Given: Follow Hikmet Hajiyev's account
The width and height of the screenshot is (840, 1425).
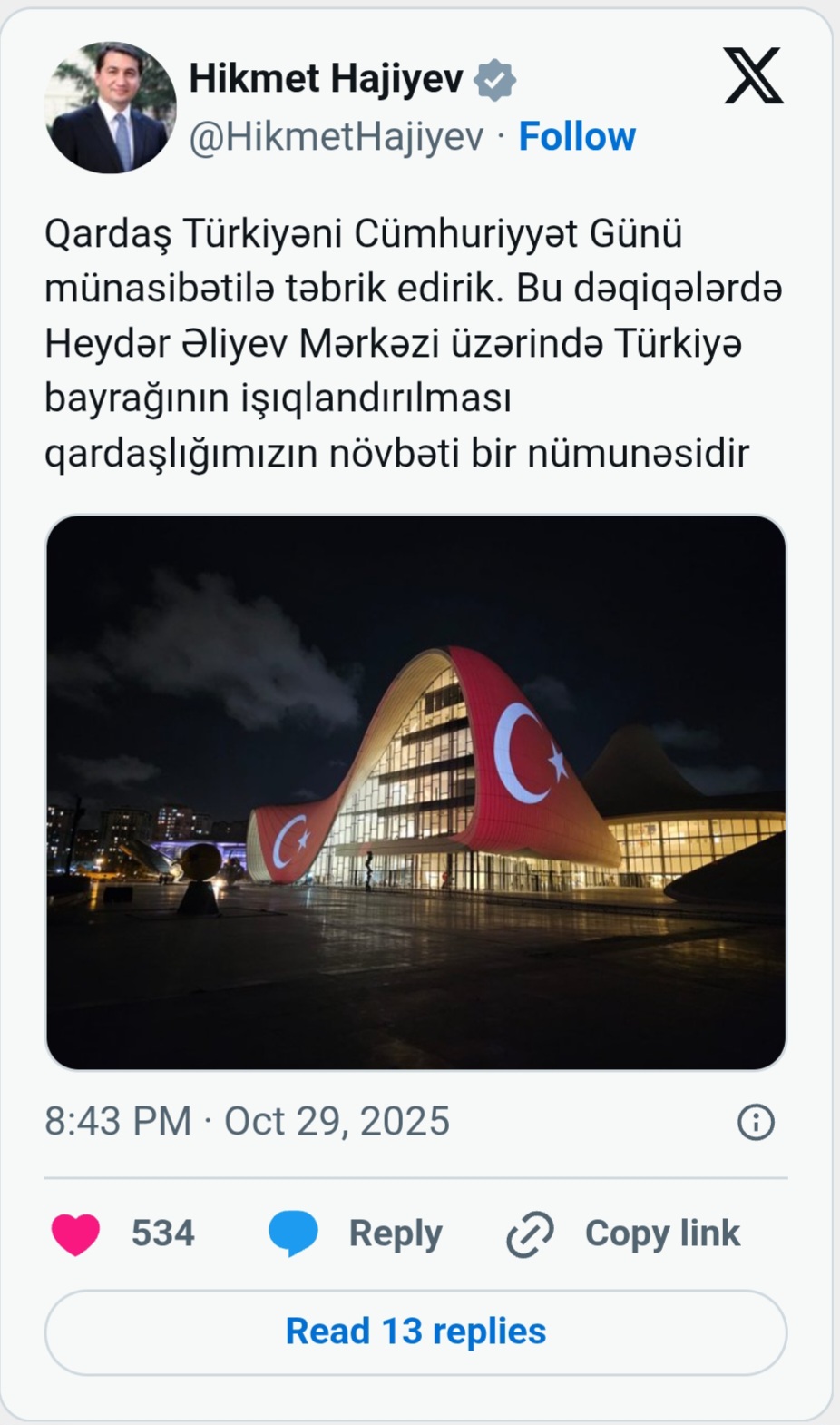Looking at the screenshot, I should pyautogui.click(x=577, y=137).
